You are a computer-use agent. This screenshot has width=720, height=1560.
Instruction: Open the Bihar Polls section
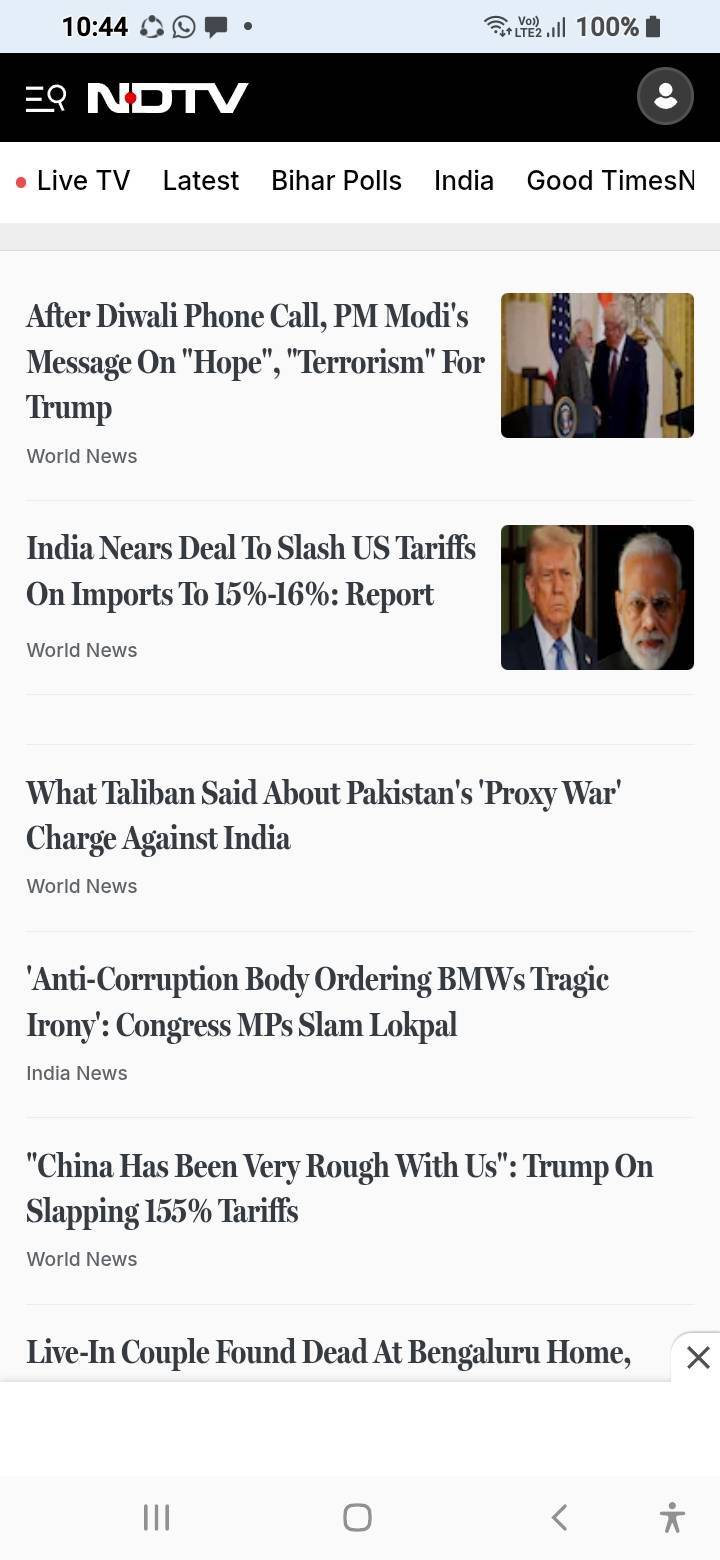coord(336,181)
